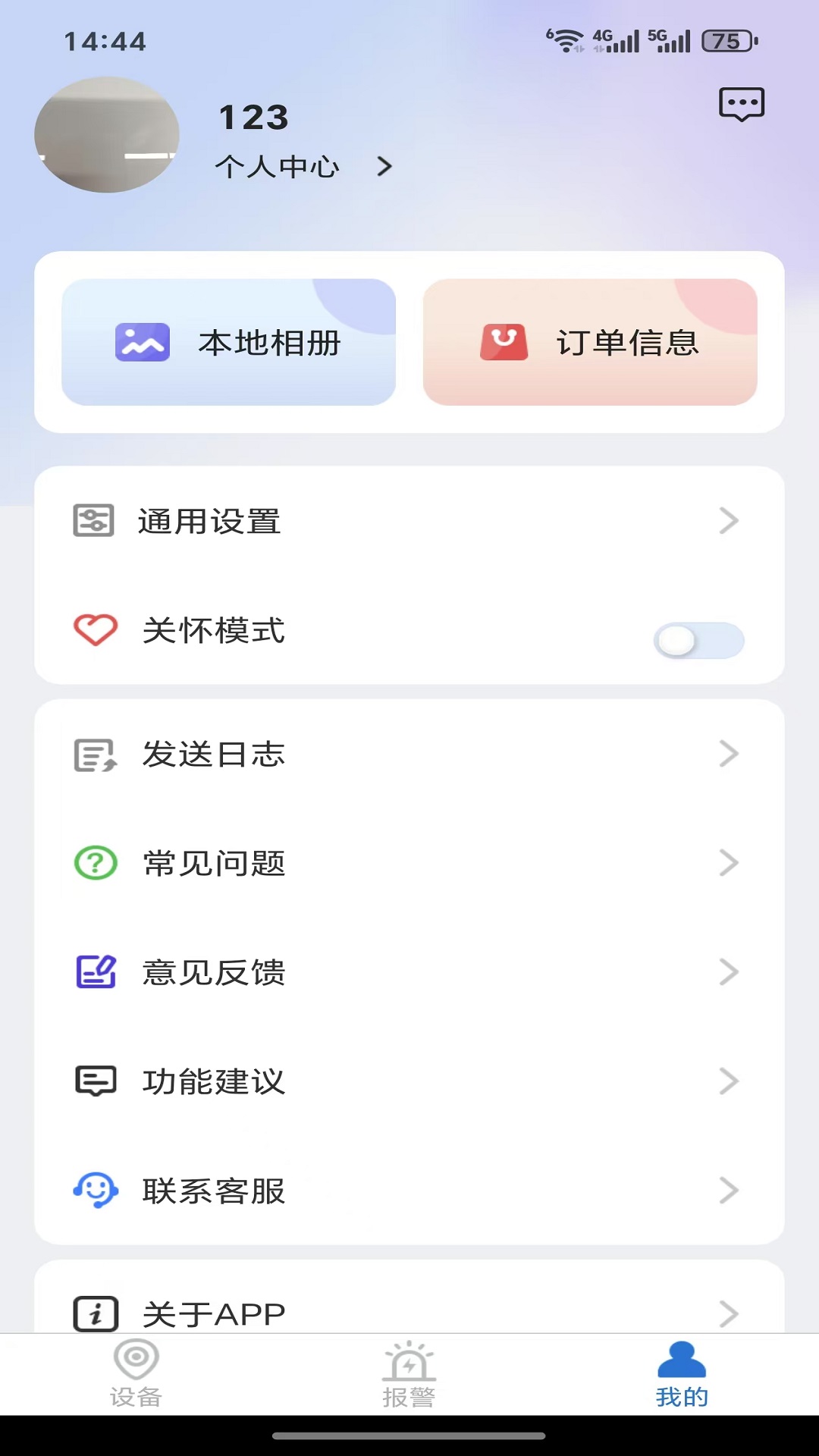Click the 发送日志 log icon
The image size is (819, 1456).
(94, 753)
